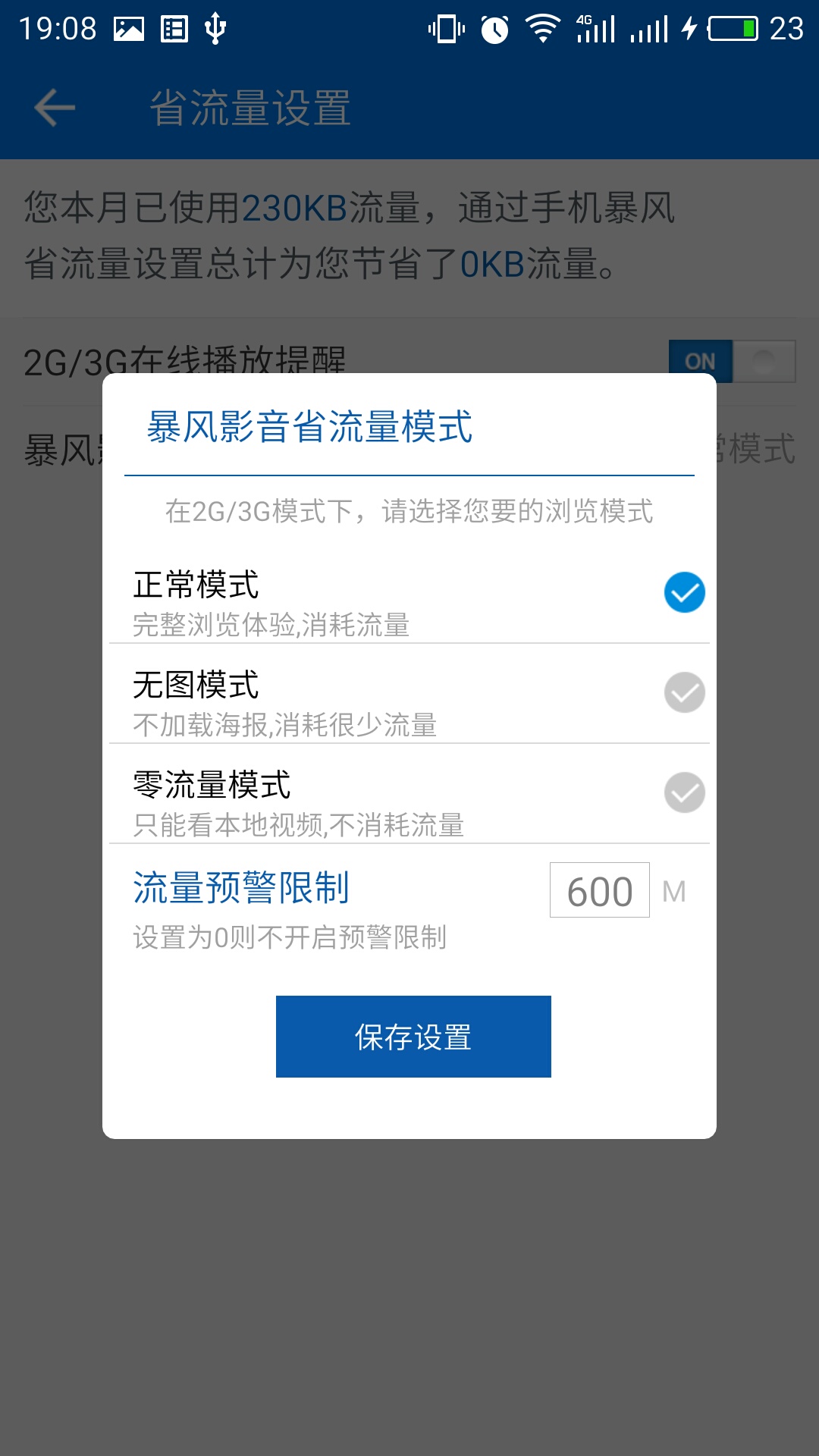The width and height of the screenshot is (819, 1456).
Task: Tap the USB connection icon in status bar
Action: coord(218,28)
